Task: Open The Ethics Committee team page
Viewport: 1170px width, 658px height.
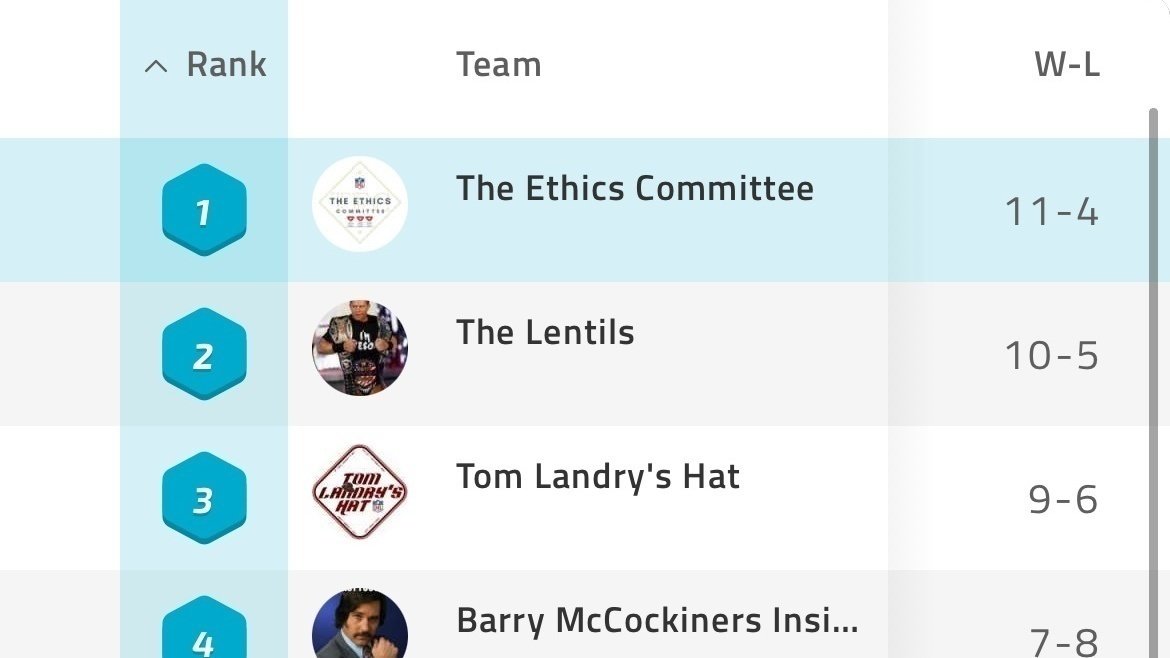Action: tap(634, 189)
